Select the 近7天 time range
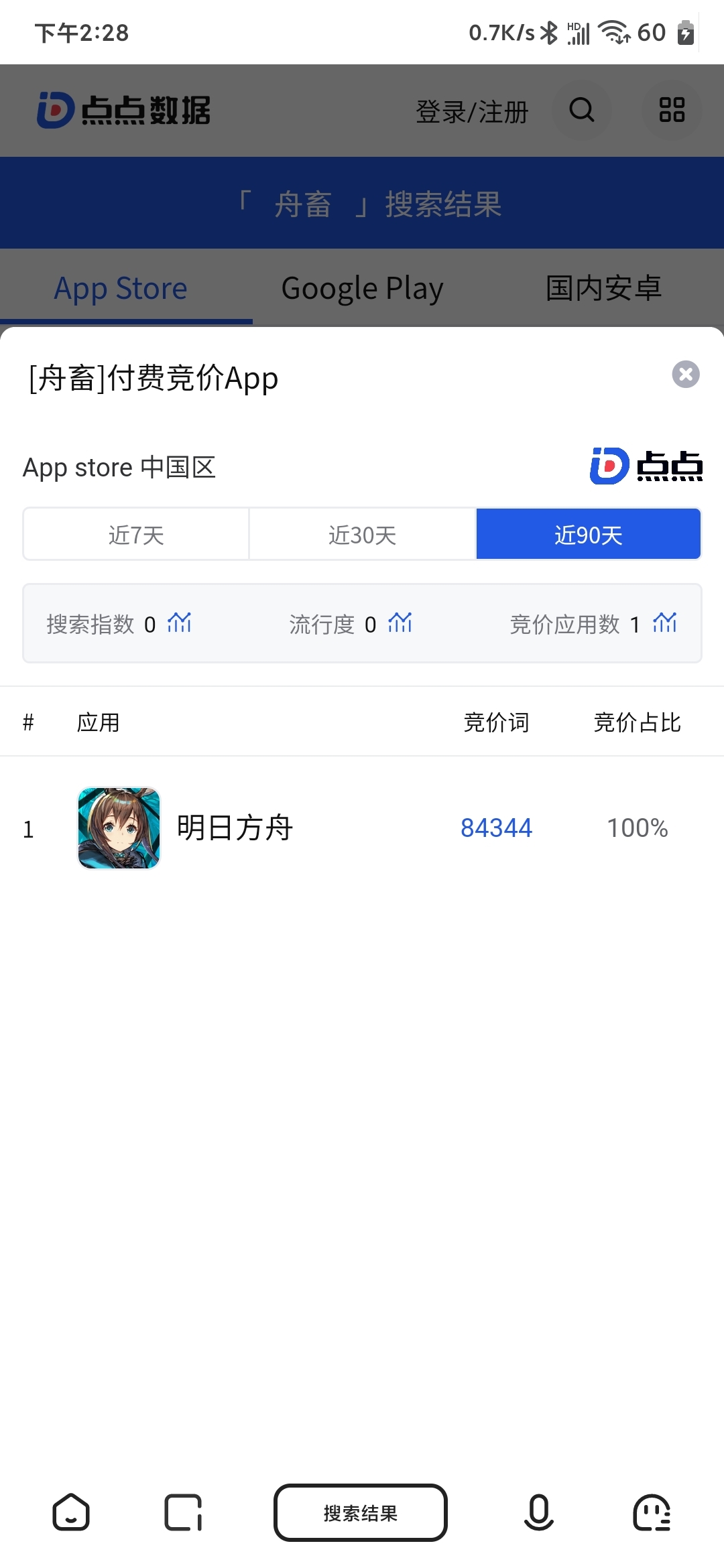Image resolution: width=724 pixels, height=1568 pixels. [136, 534]
